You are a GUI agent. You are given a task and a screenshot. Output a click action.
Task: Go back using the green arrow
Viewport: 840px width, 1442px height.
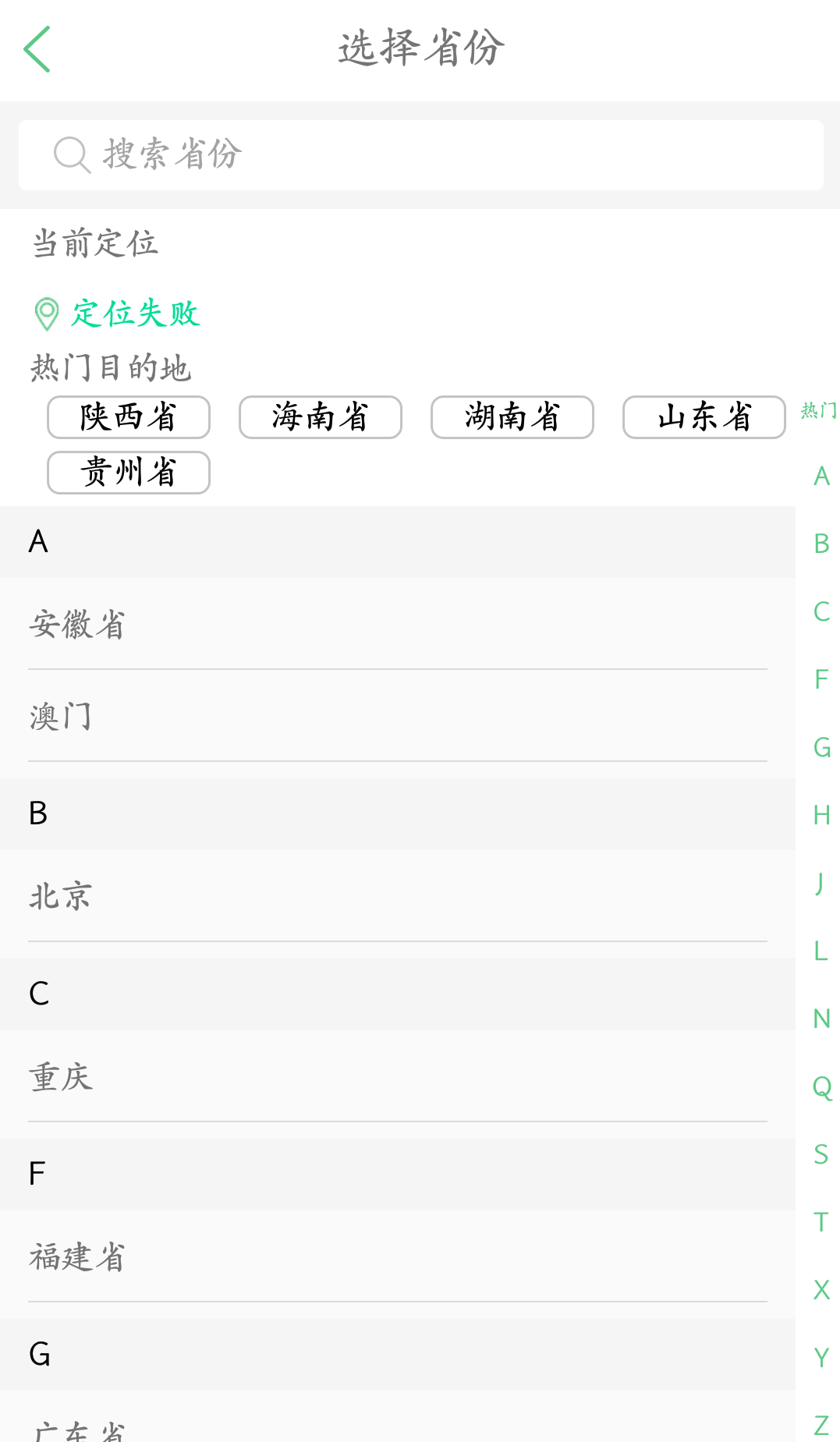click(x=37, y=49)
